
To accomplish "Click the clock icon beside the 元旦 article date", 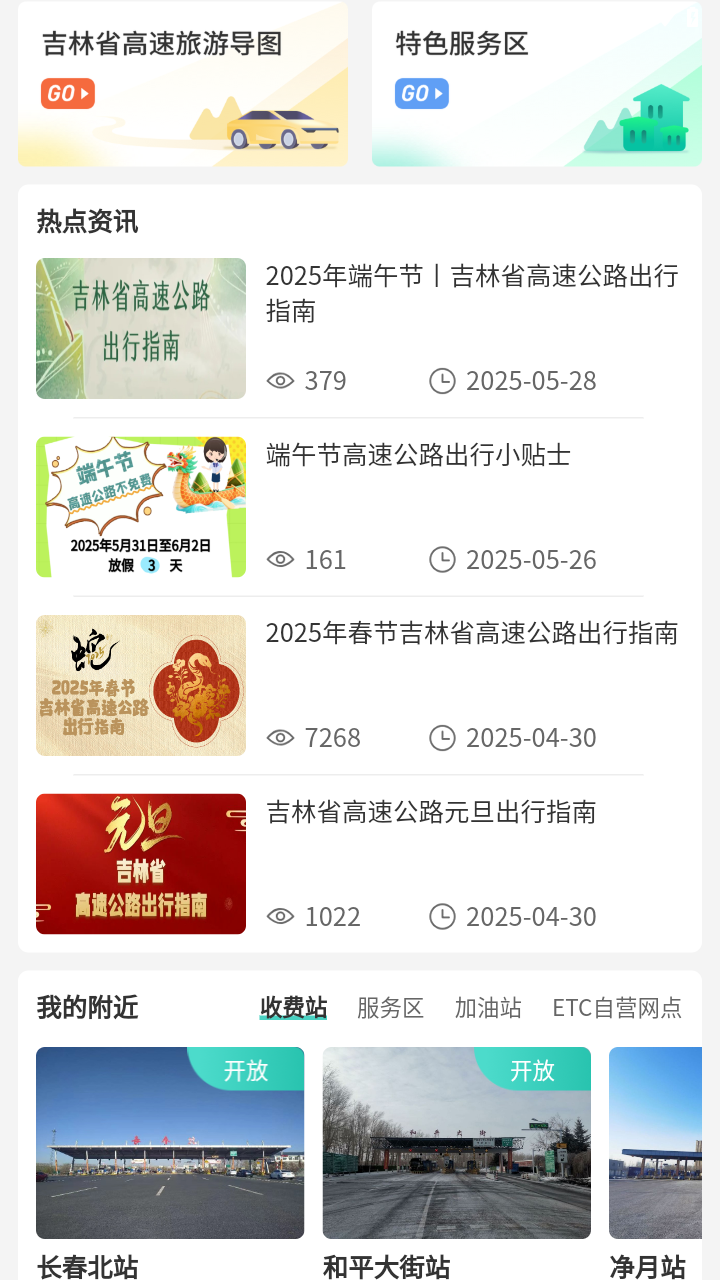I will [x=441, y=917].
